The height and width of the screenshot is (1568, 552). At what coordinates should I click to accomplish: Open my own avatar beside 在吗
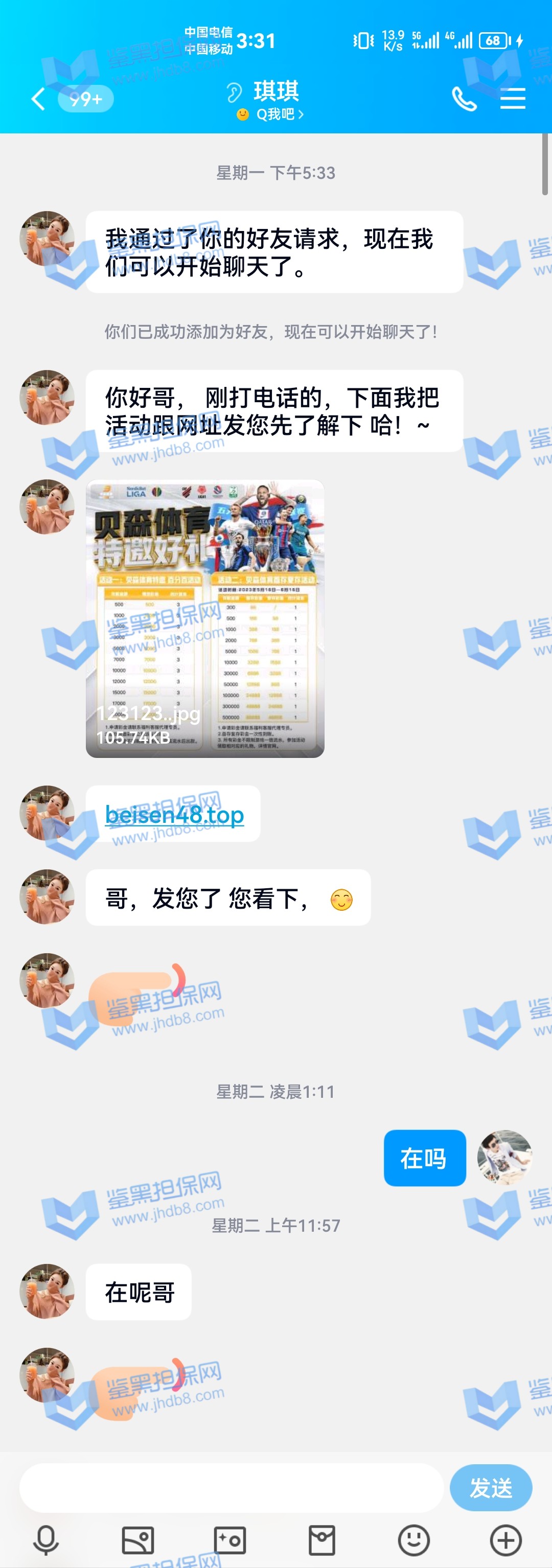[504, 1158]
